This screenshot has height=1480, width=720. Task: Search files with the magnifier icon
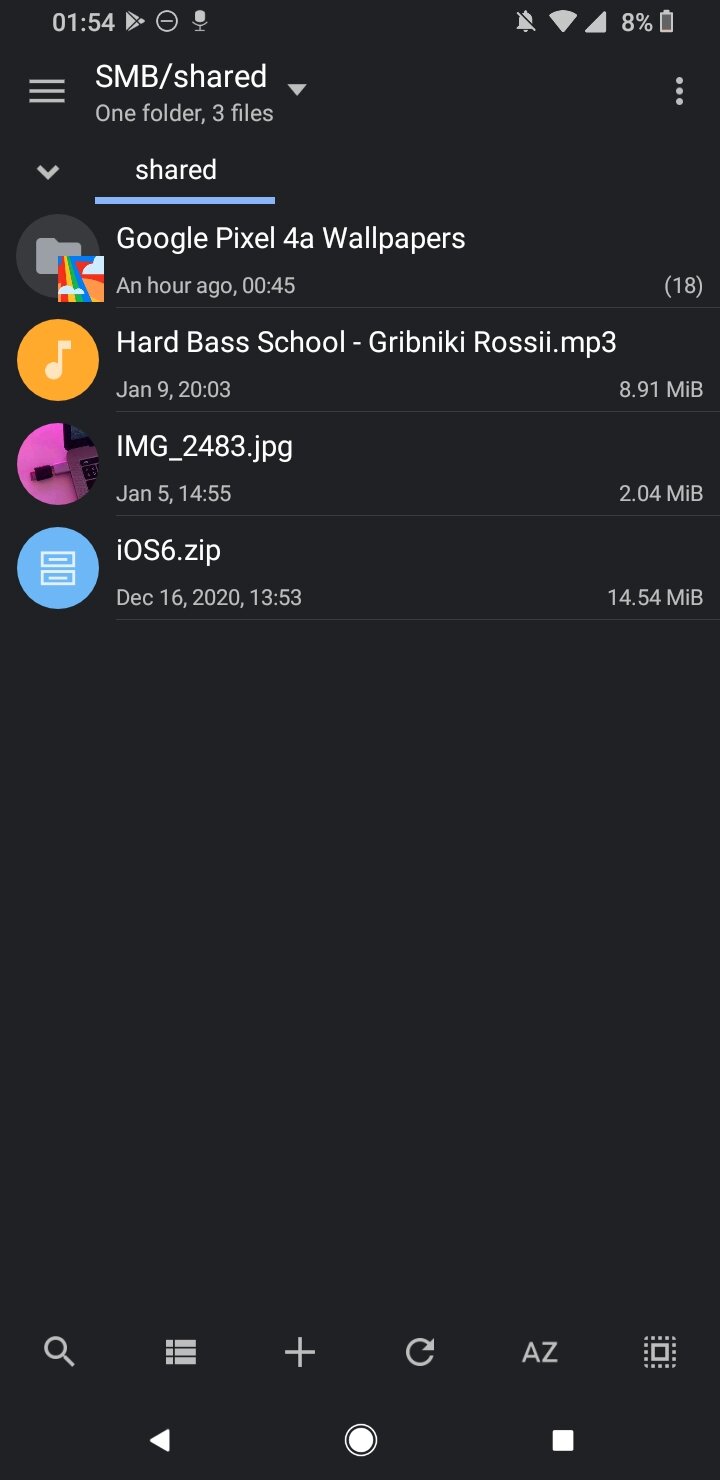click(60, 1353)
